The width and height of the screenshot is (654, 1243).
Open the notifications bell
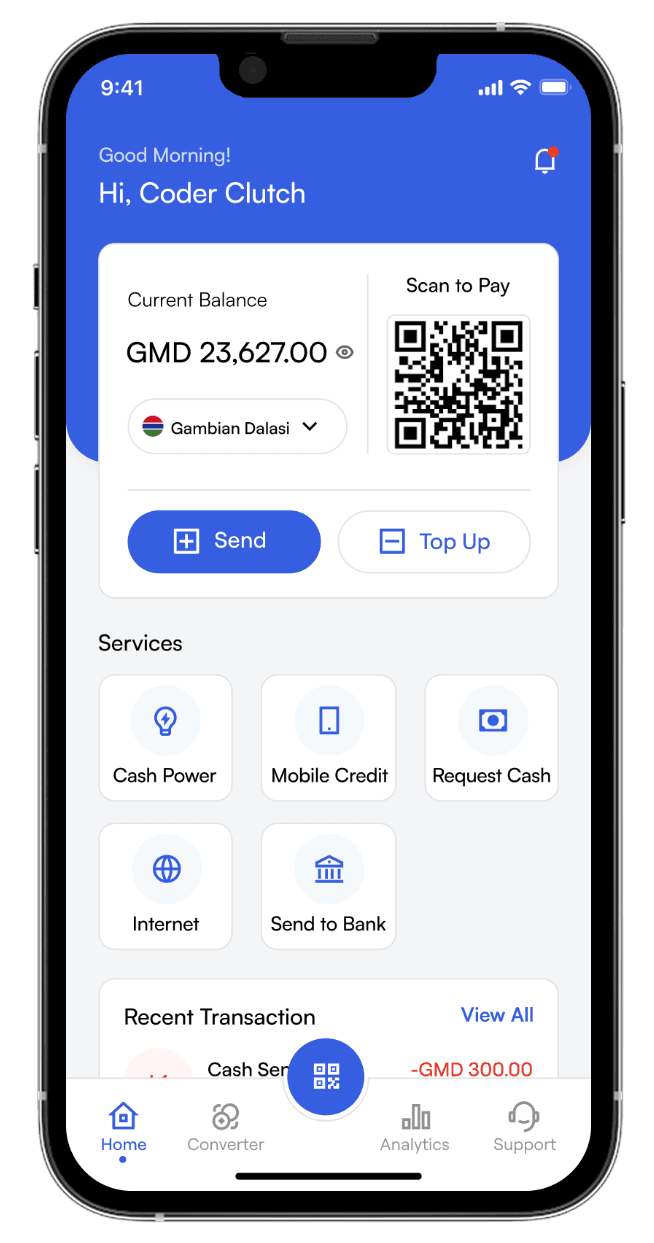[545, 161]
